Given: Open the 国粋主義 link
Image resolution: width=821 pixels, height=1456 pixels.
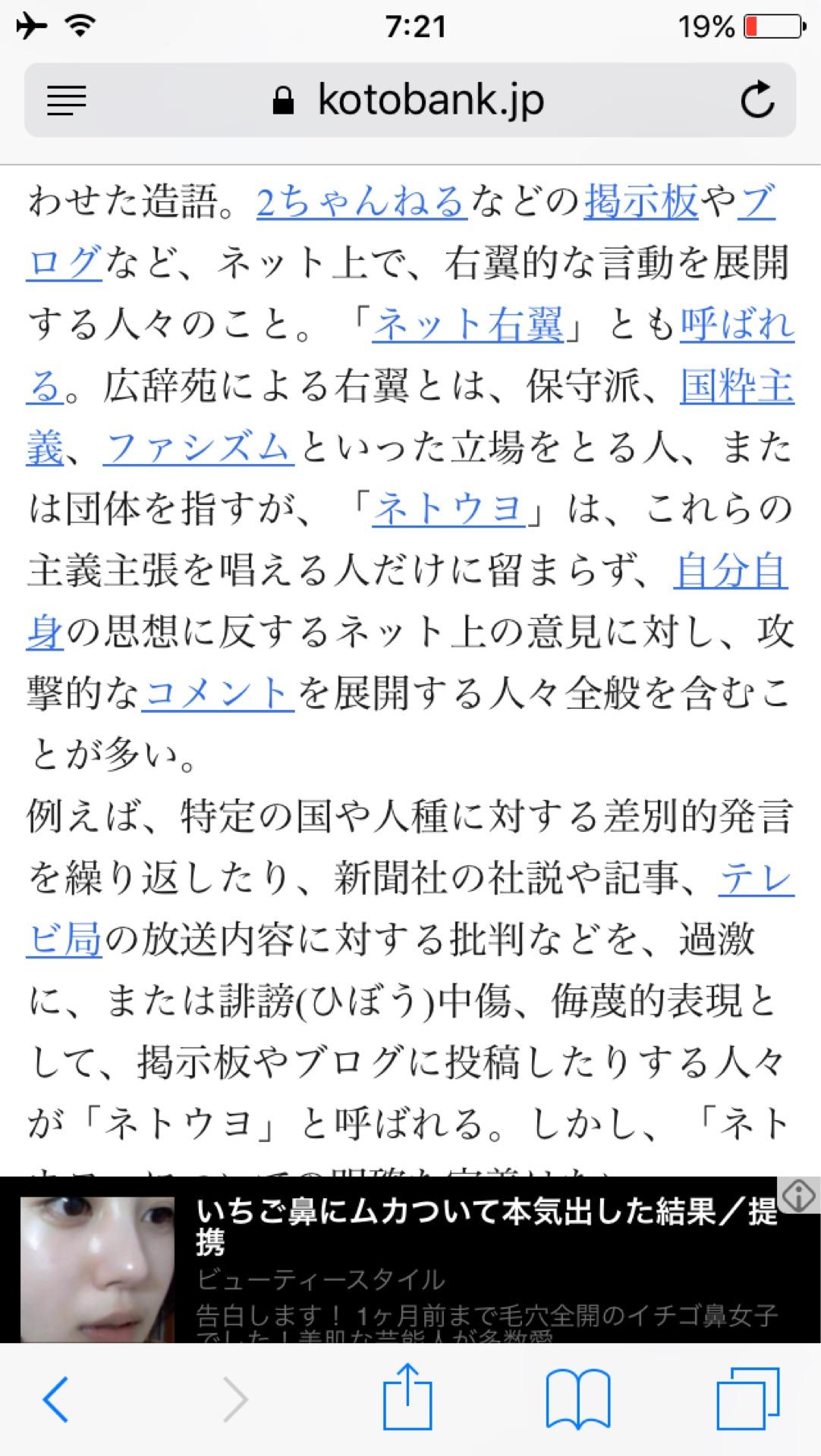Looking at the screenshot, I should [x=736, y=387].
